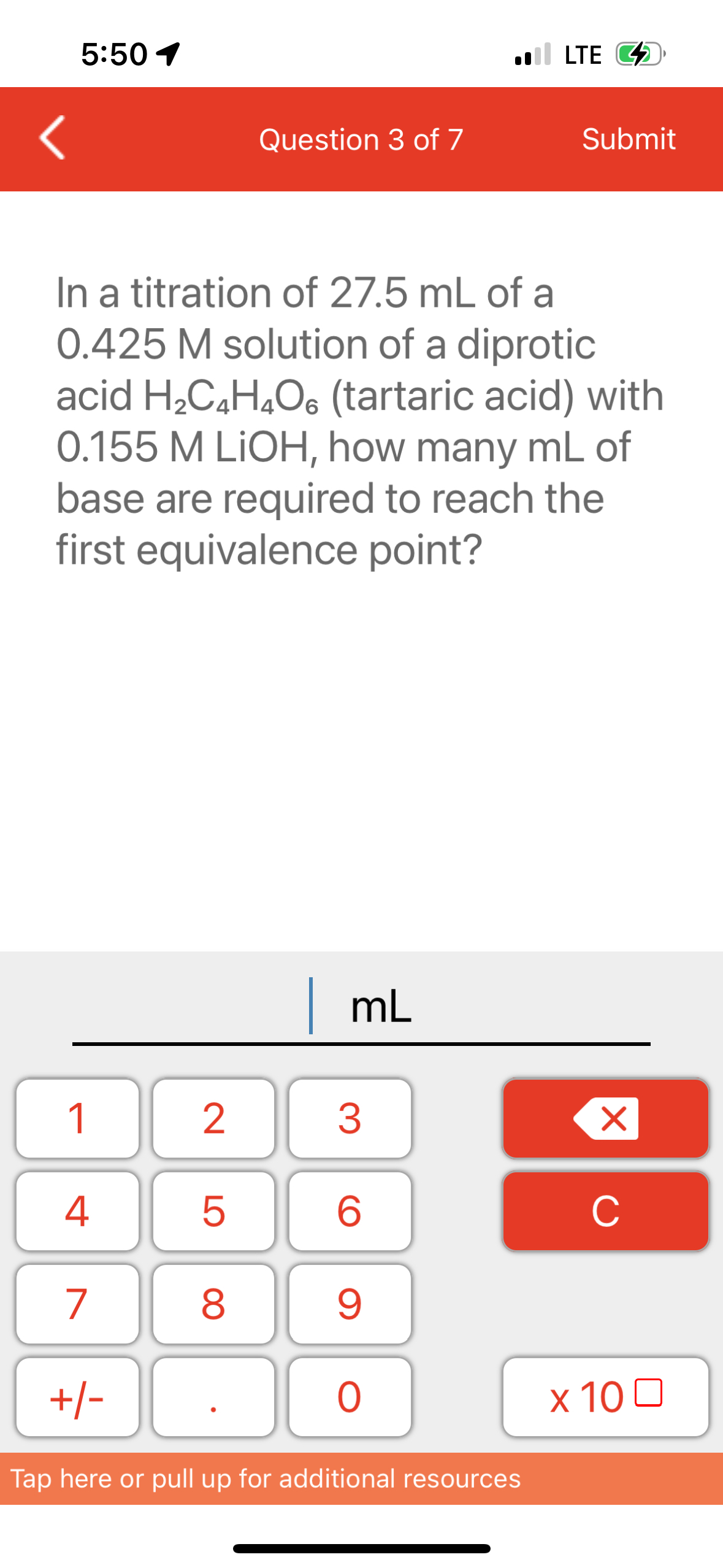The height and width of the screenshot is (1568, 723).
Task: Enter digit 2 on the keypad
Action: 213,1118
